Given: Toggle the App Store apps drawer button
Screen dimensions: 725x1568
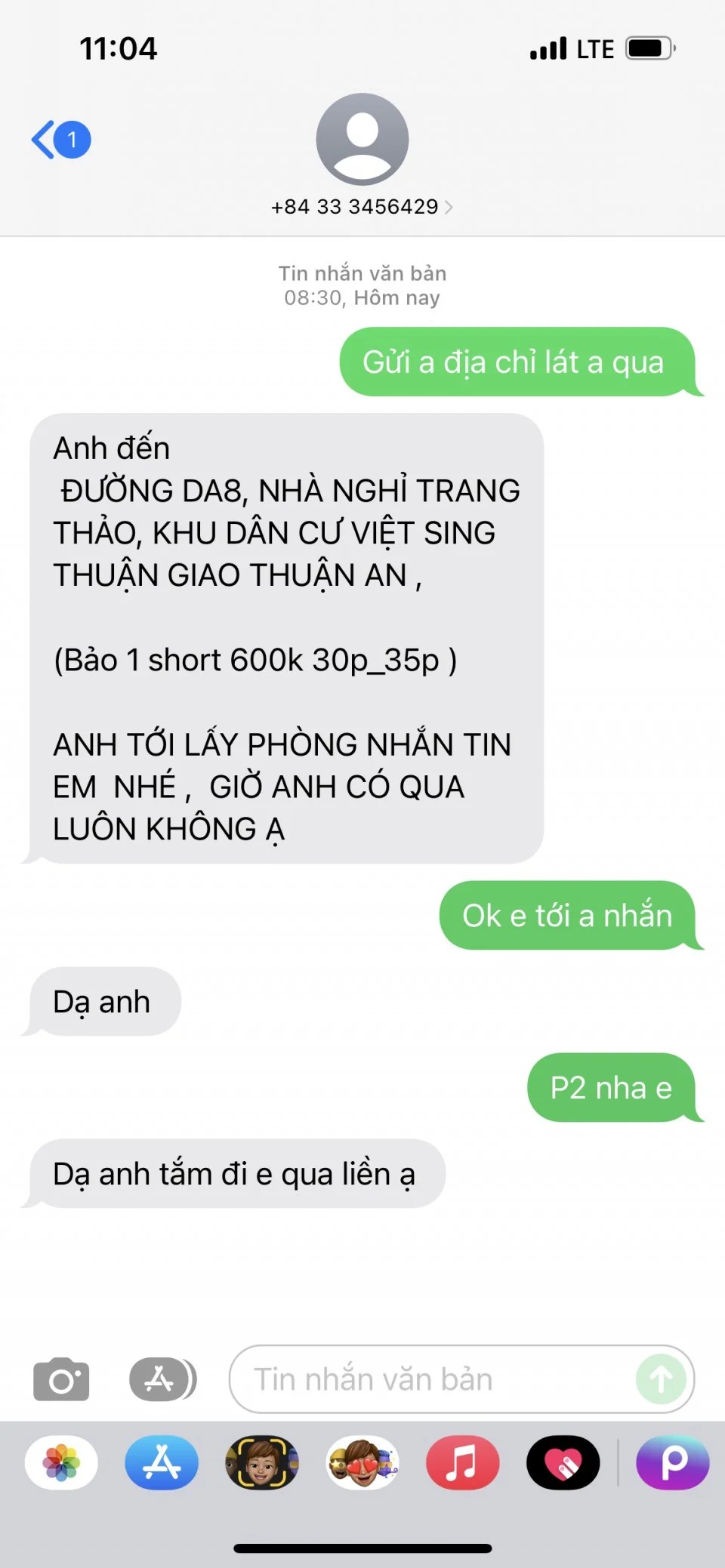Looking at the screenshot, I should [162, 1379].
